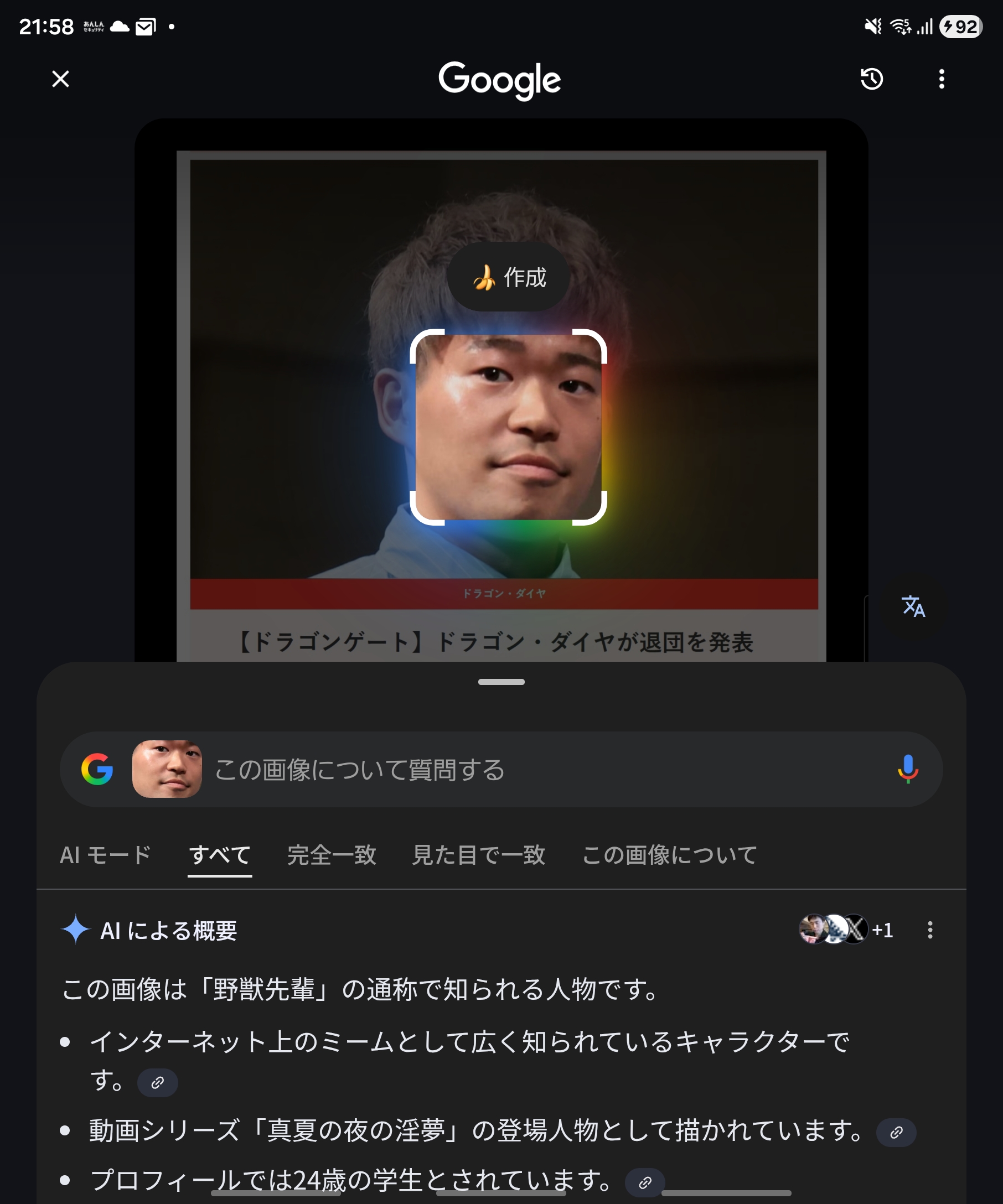1003x1204 pixels.
Task: Open the top-right overflow menu
Action: 941,79
